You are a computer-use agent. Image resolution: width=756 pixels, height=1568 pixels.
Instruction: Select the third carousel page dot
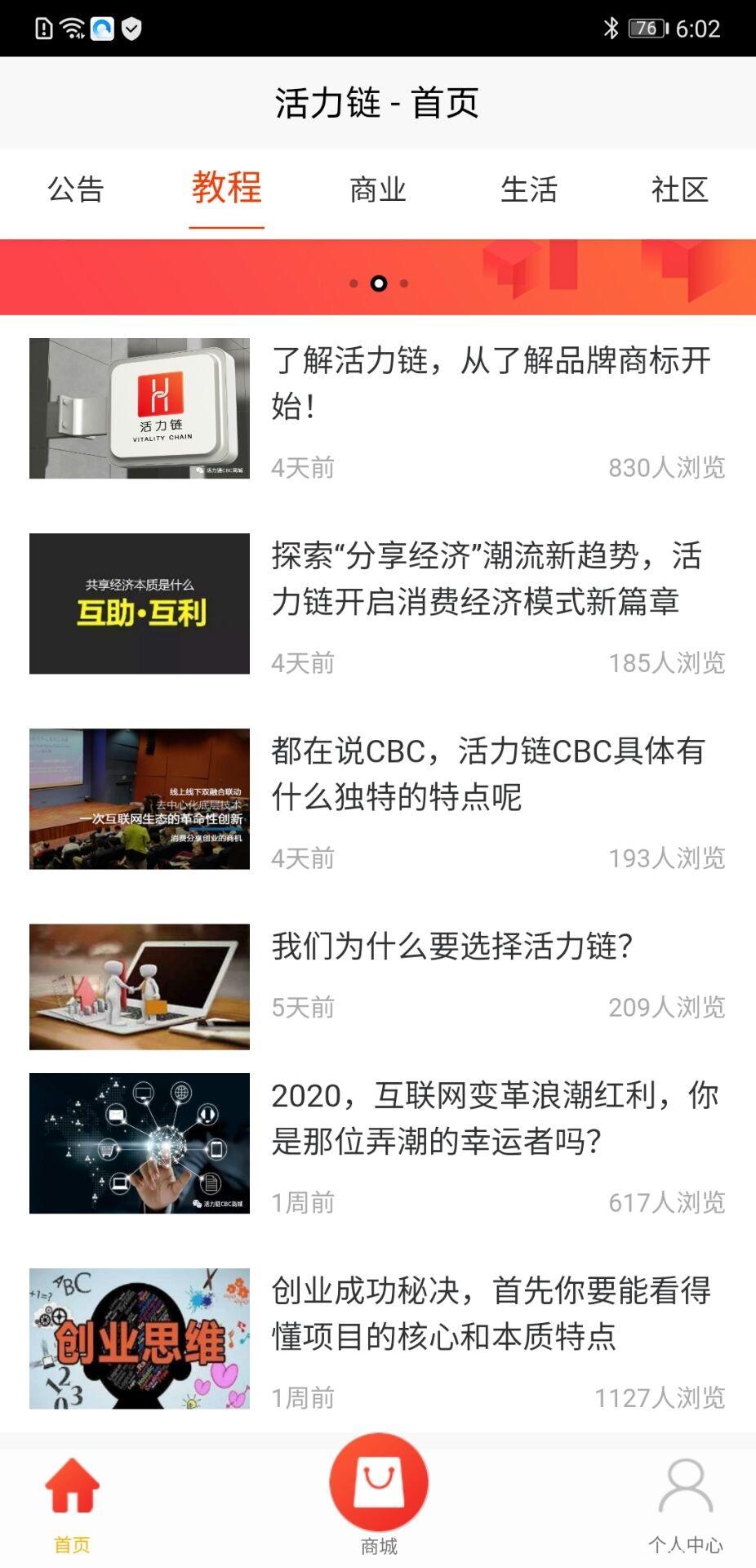click(x=403, y=285)
